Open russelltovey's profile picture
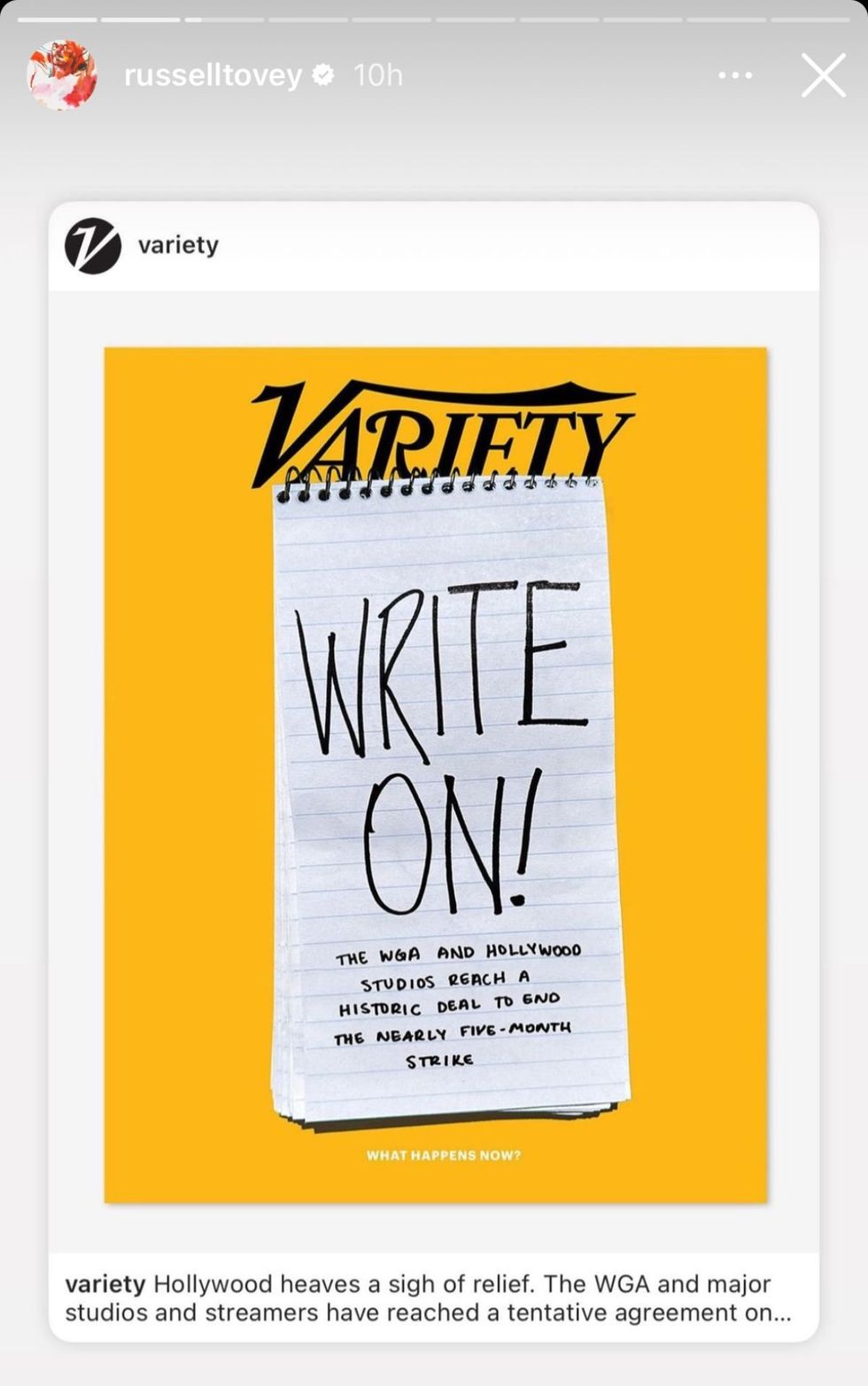The image size is (868, 1386). pyautogui.click(x=61, y=75)
